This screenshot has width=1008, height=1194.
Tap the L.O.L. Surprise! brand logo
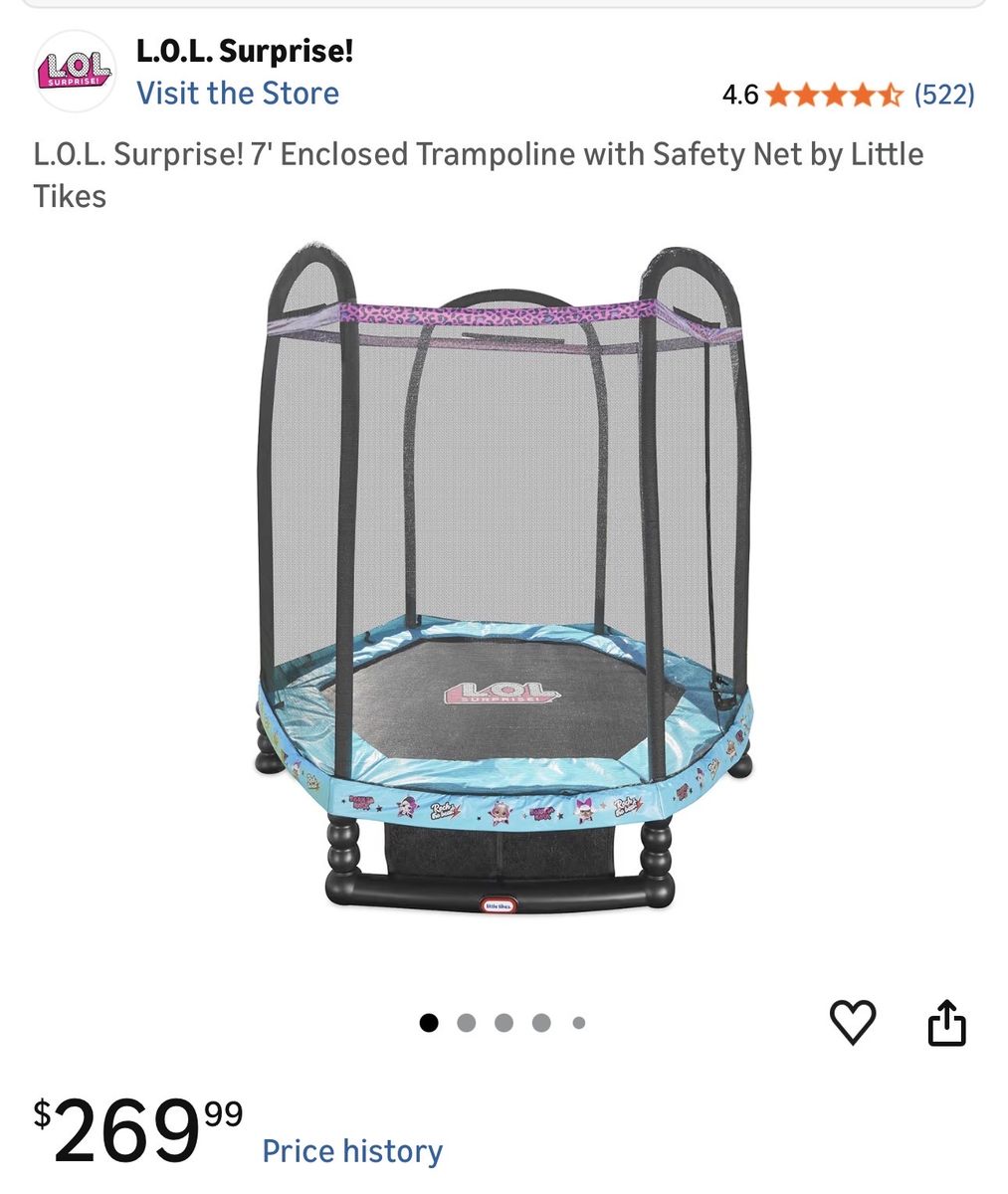pyautogui.click(x=75, y=71)
